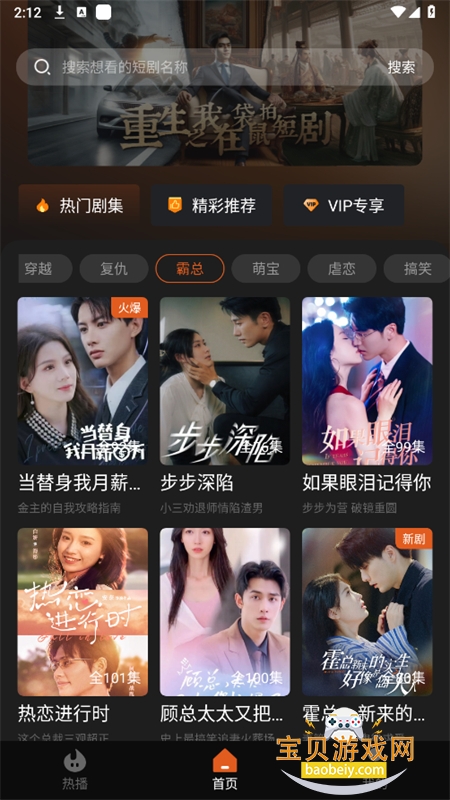Switch to the 虐恋 category
The image size is (450, 800).
(x=342, y=268)
